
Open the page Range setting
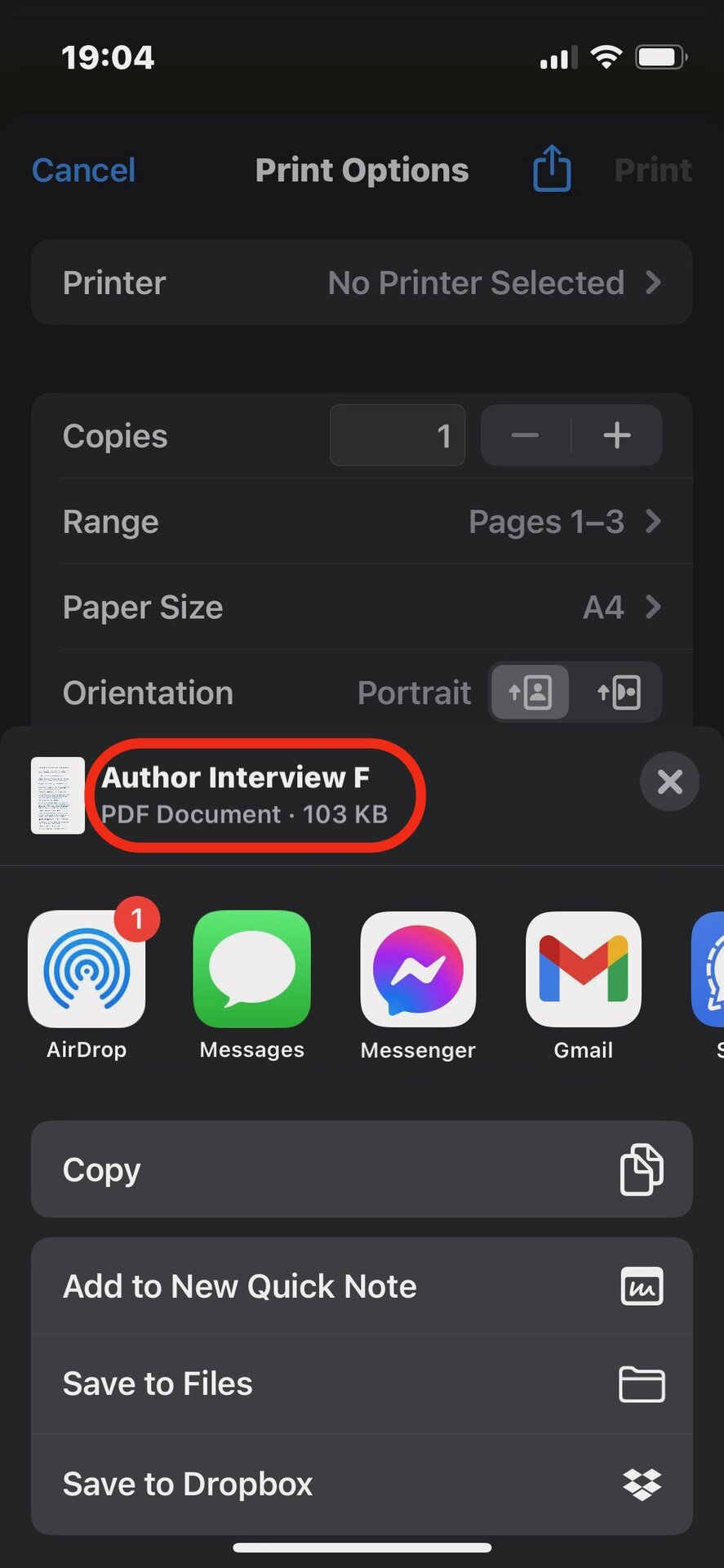click(x=362, y=521)
